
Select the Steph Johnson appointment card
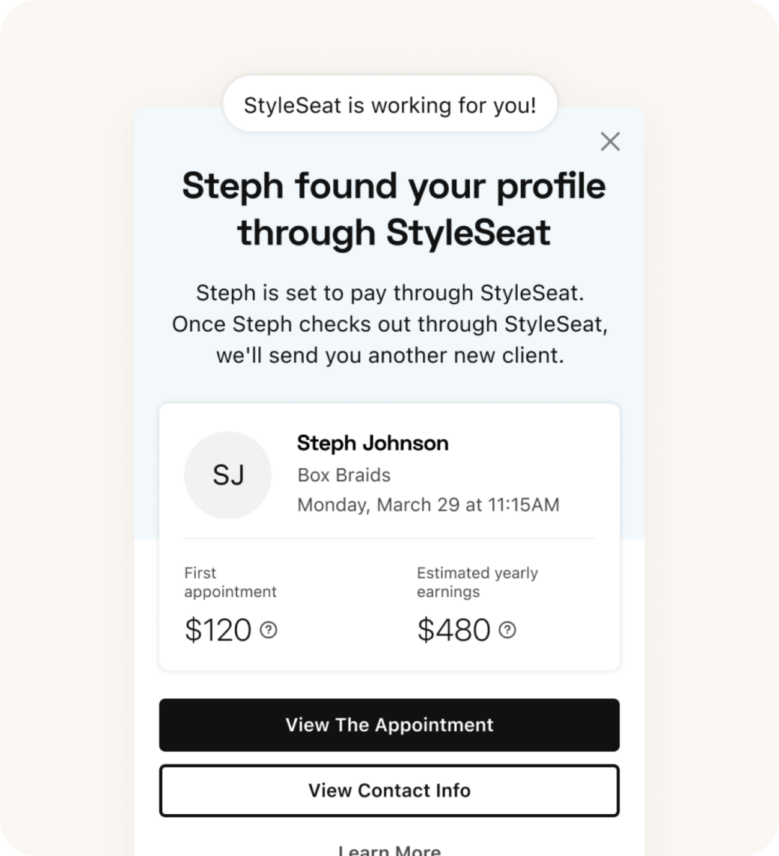[x=389, y=535]
